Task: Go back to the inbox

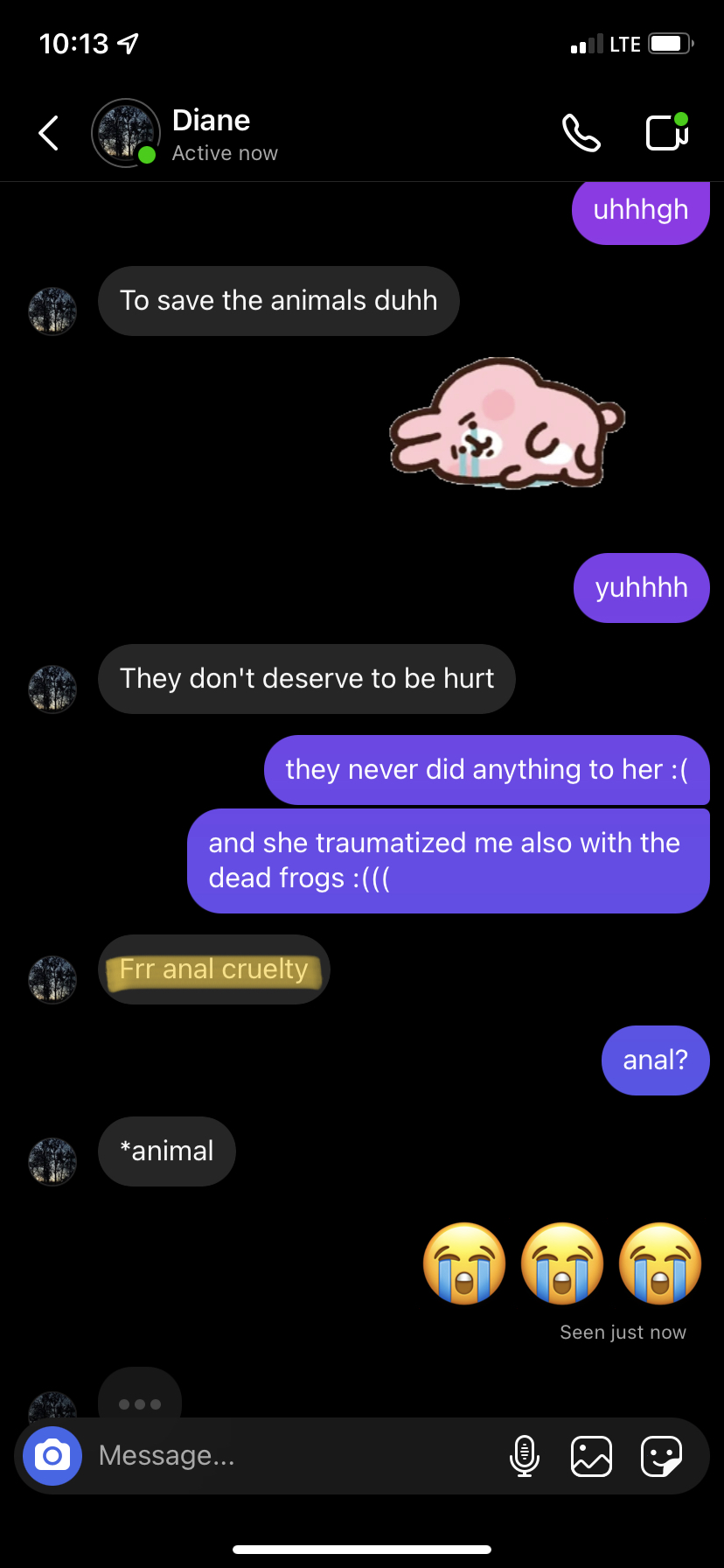Action: click(x=49, y=133)
